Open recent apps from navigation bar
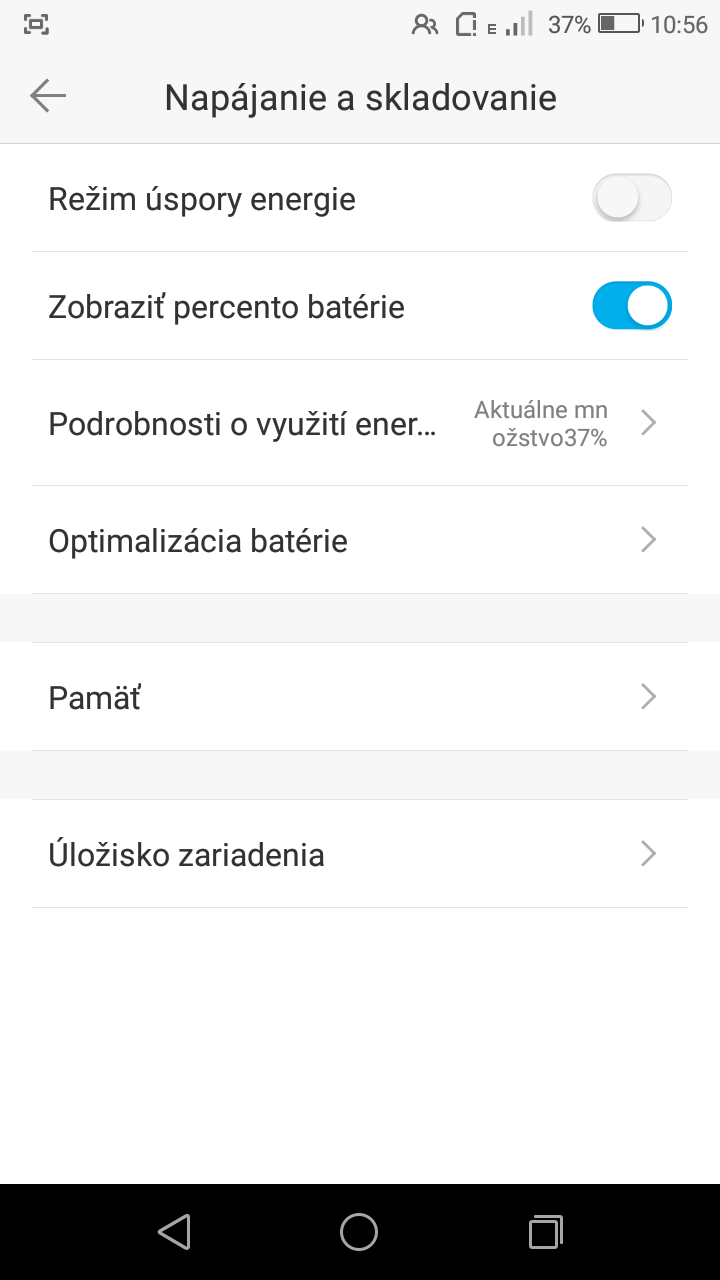 tap(545, 1232)
